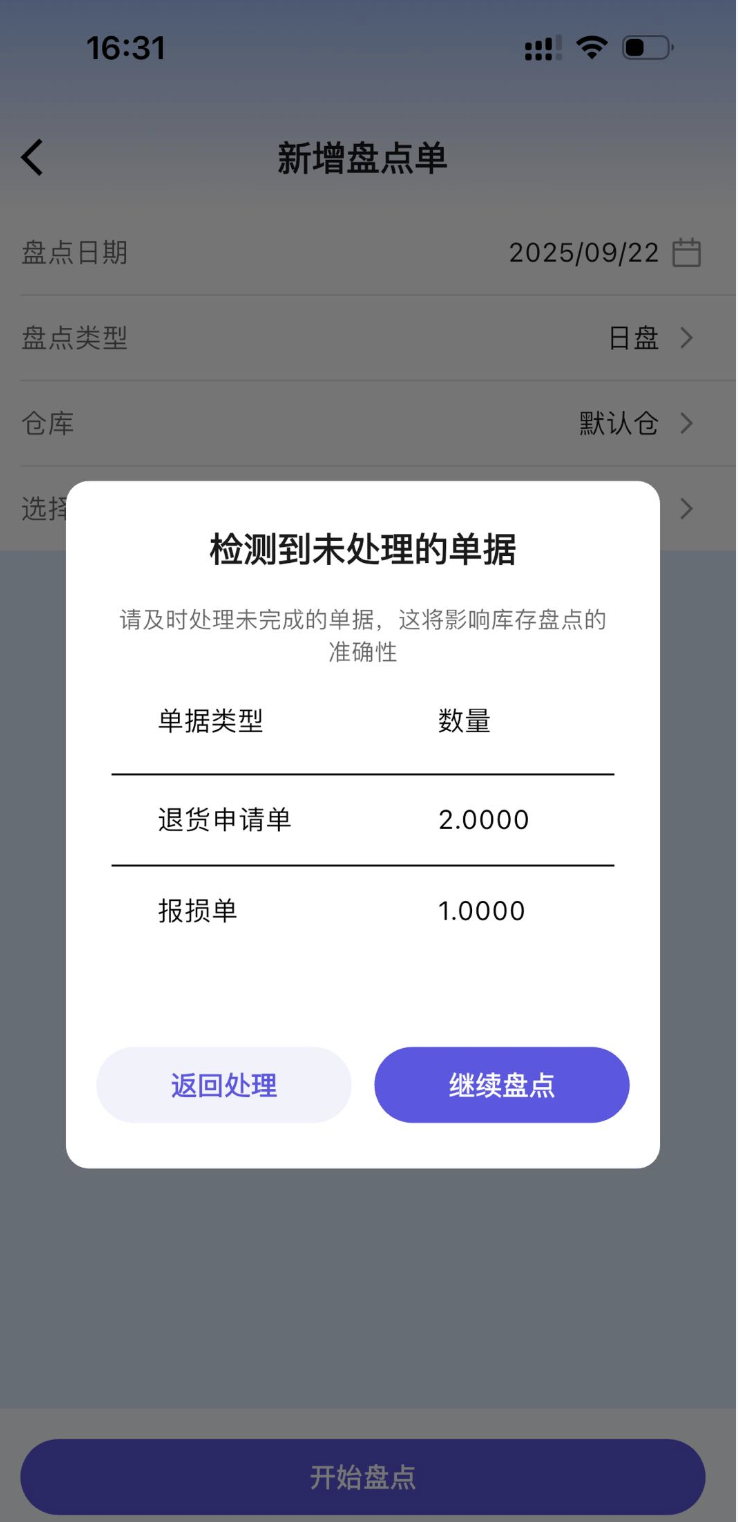Tap 开始盘点 at the bottom
Screen dimensions: 738x1522
(363, 1477)
